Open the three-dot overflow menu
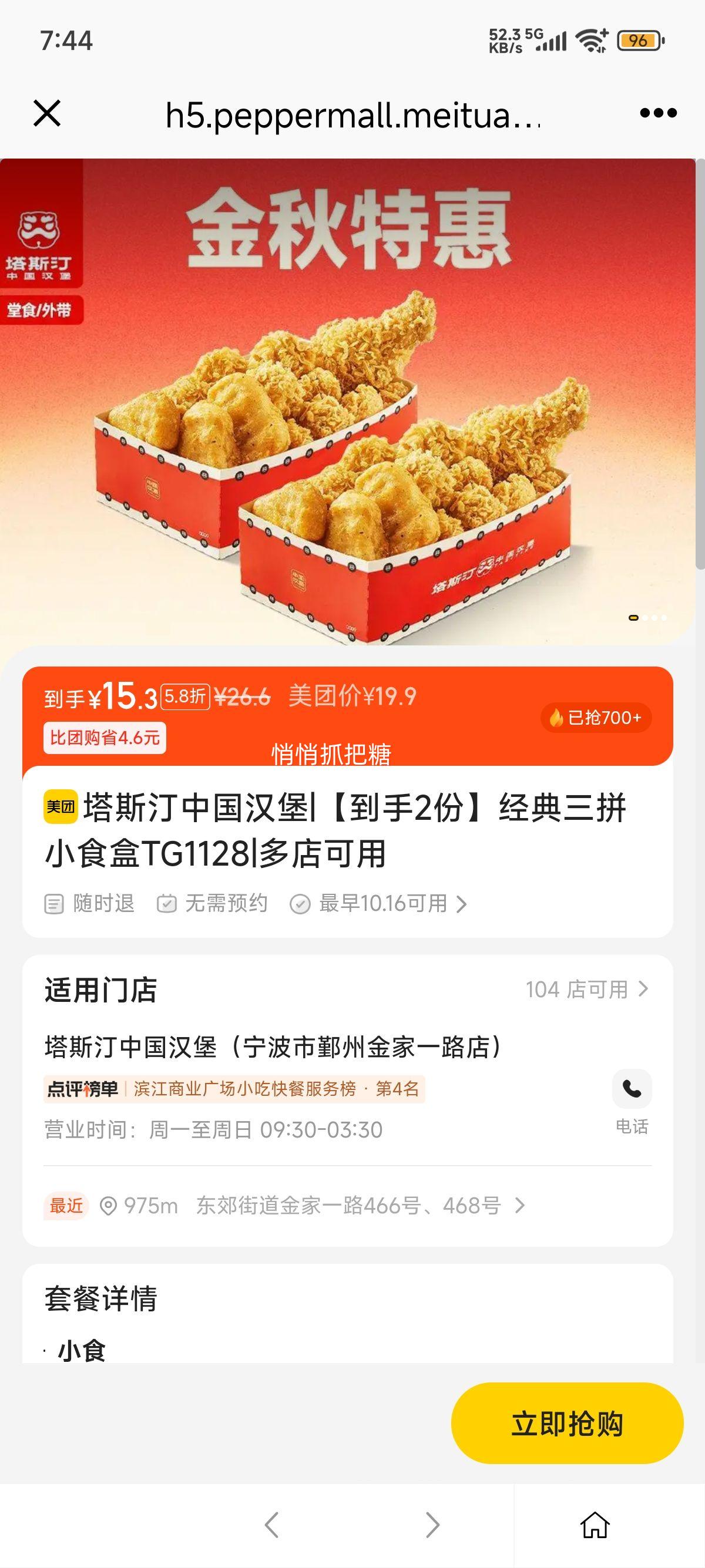 (658, 113)
